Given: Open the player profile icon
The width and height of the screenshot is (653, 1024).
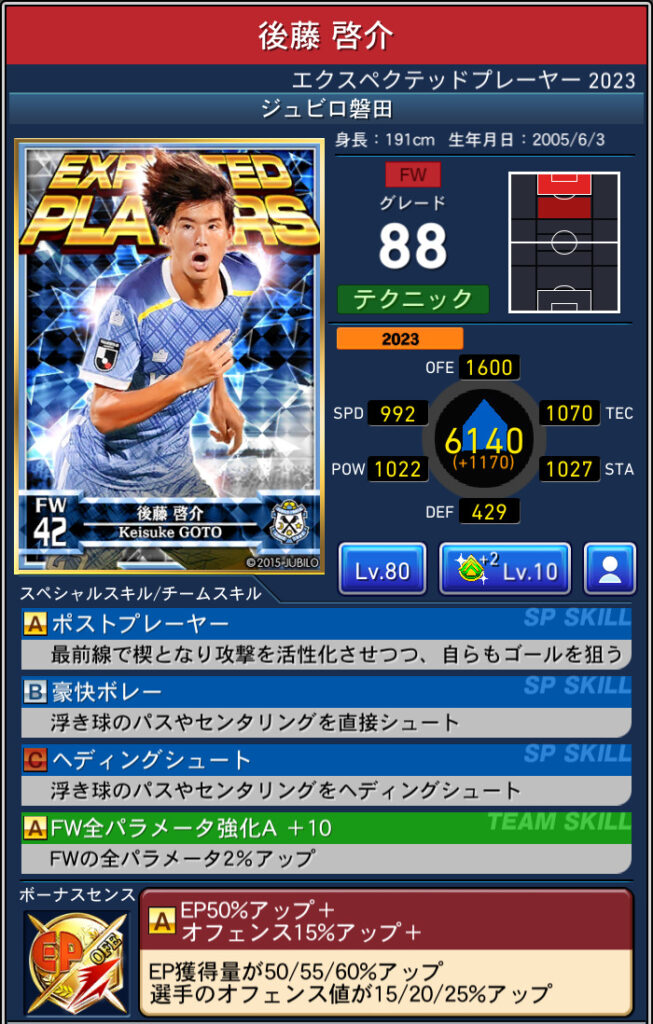Looking at the screenshot, I should coord(609,570).
